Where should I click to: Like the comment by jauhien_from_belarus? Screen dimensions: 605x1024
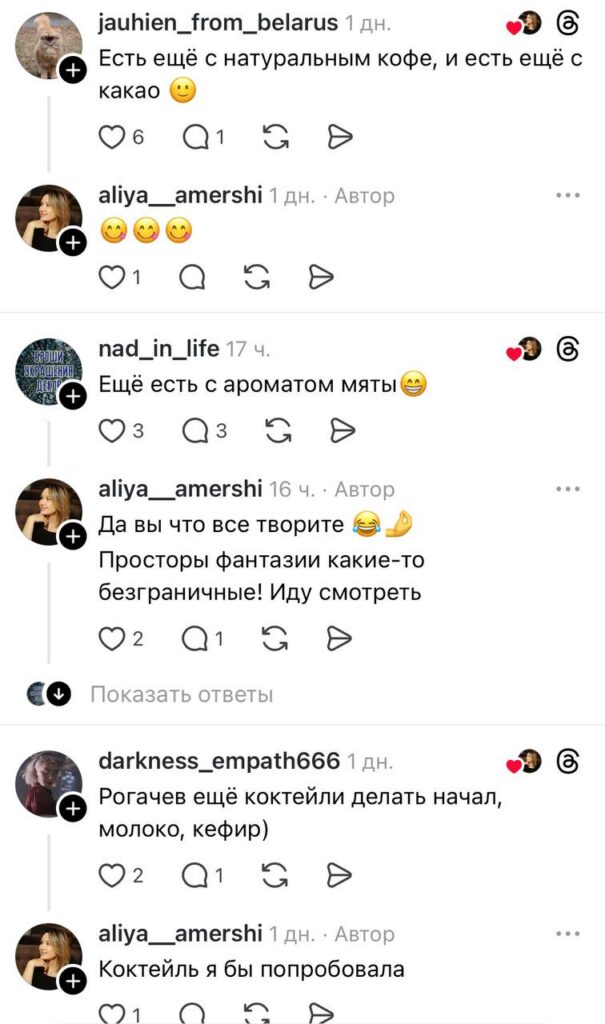tap(110, 137)
